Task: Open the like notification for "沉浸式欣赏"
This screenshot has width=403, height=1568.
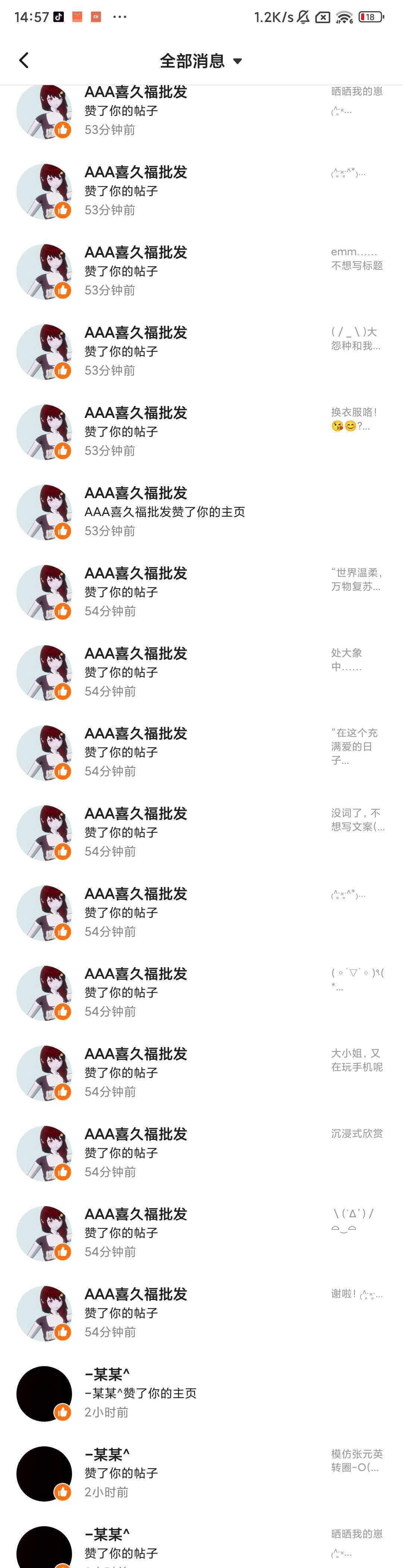Action: pyautogui.click(x=201, y=1153)
